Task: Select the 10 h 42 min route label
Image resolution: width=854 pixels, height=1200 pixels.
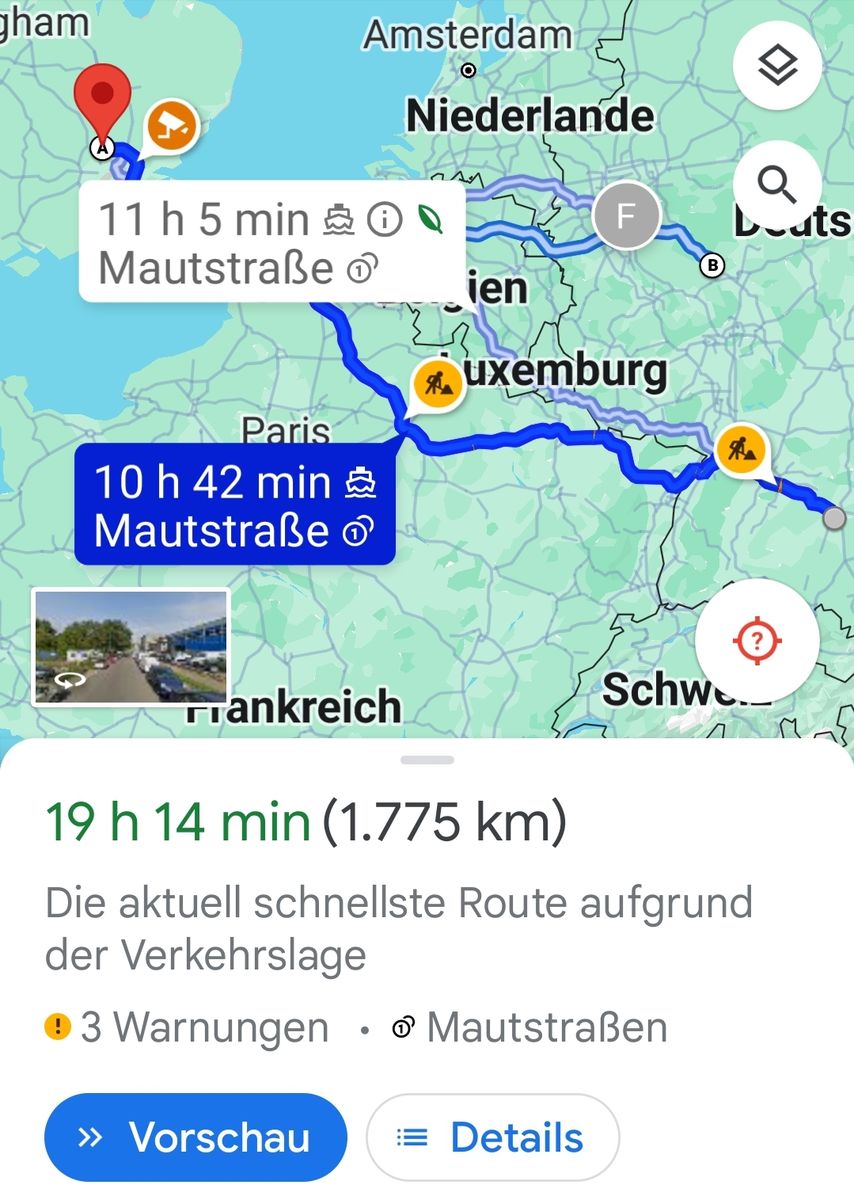Action: coord(234,506)
